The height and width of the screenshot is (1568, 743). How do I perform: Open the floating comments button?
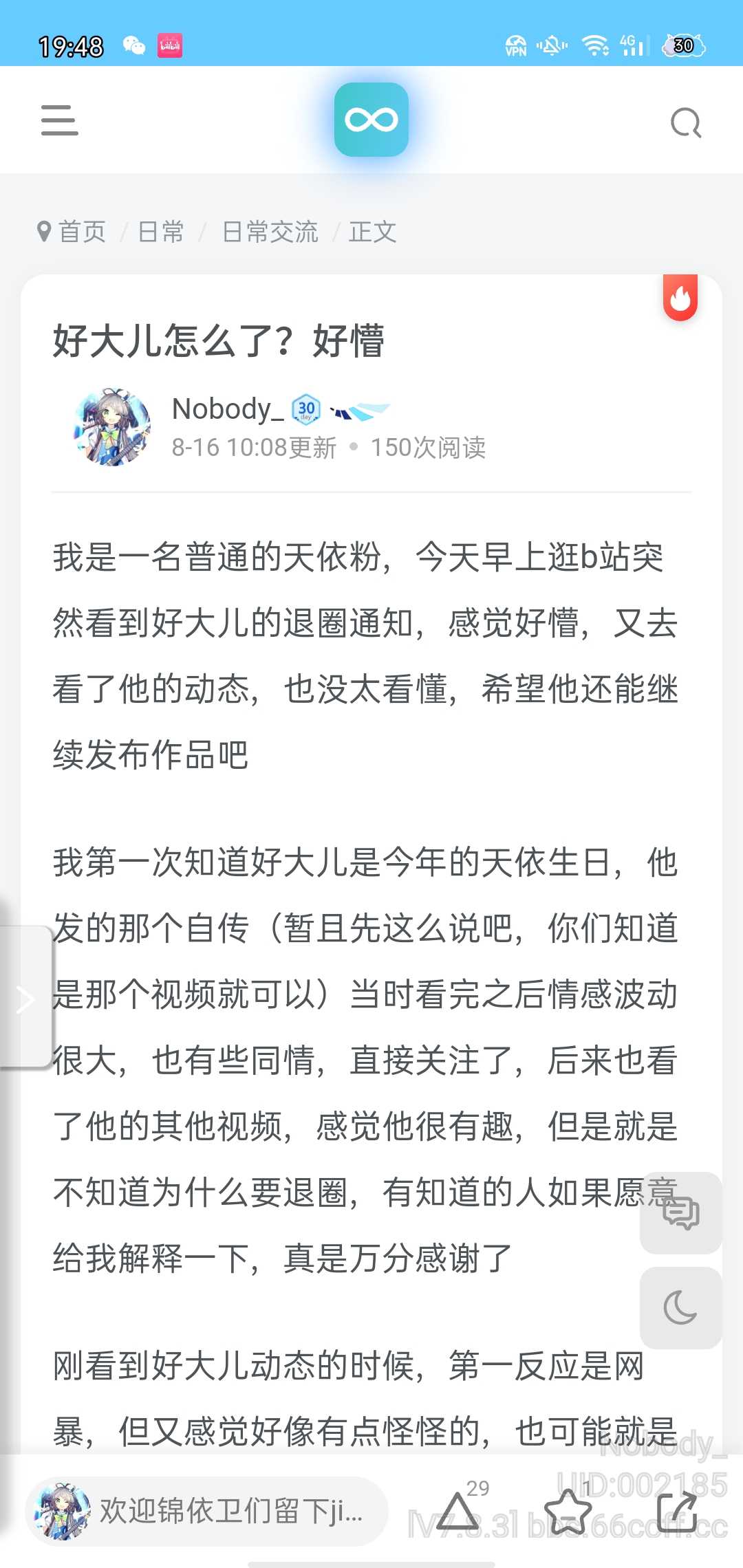pos(680,1212)
